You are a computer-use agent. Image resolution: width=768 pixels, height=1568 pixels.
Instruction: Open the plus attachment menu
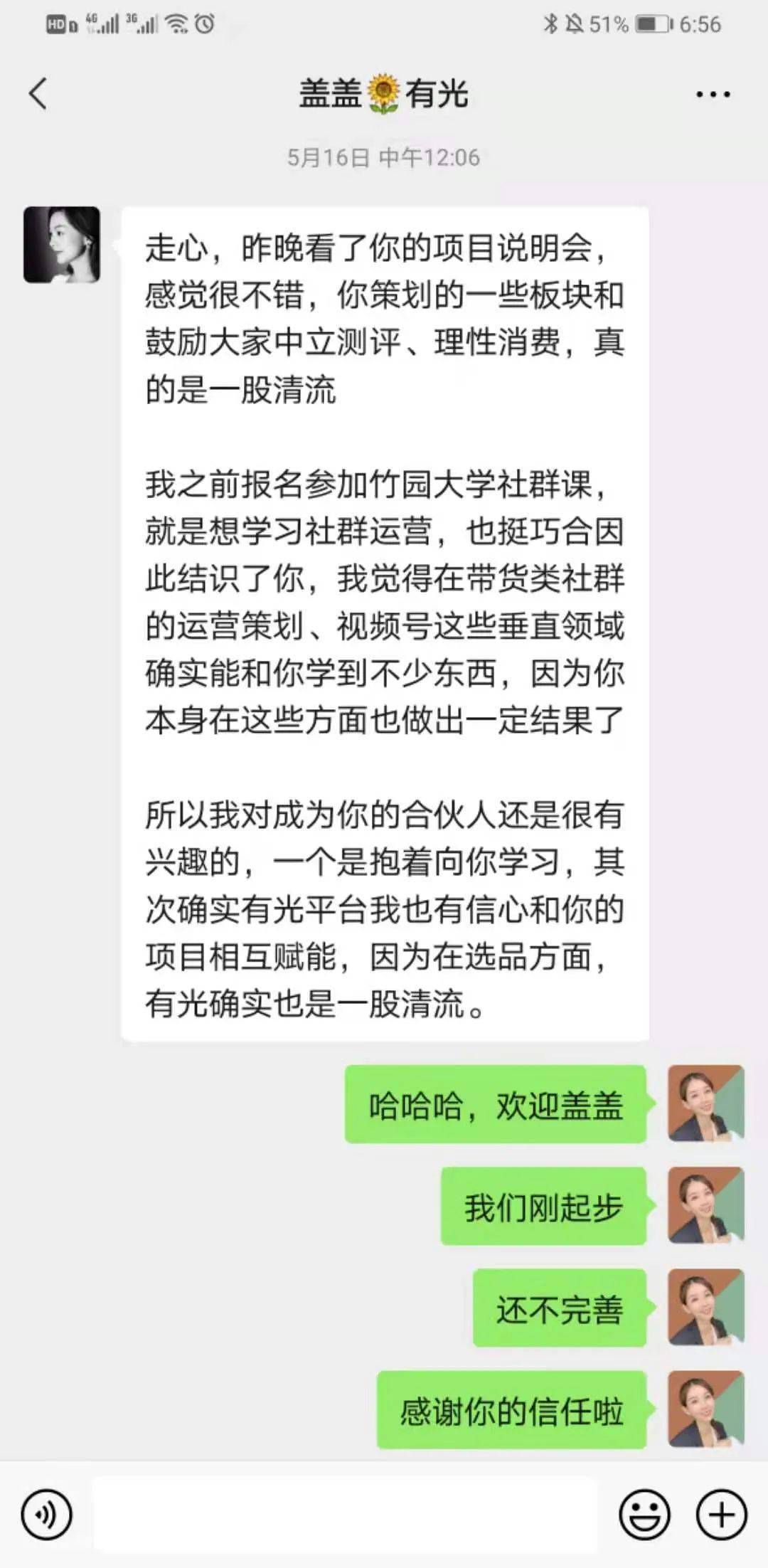click(721, 1515)
